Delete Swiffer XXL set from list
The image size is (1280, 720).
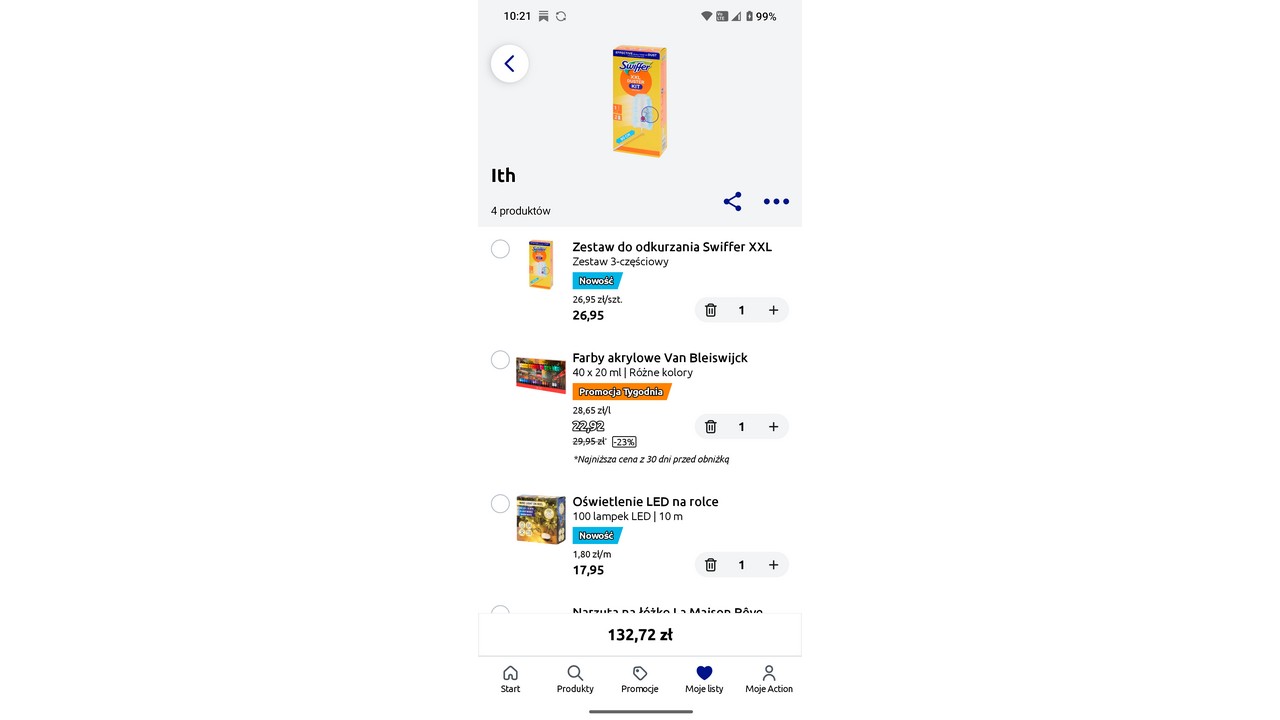point(710,310)
